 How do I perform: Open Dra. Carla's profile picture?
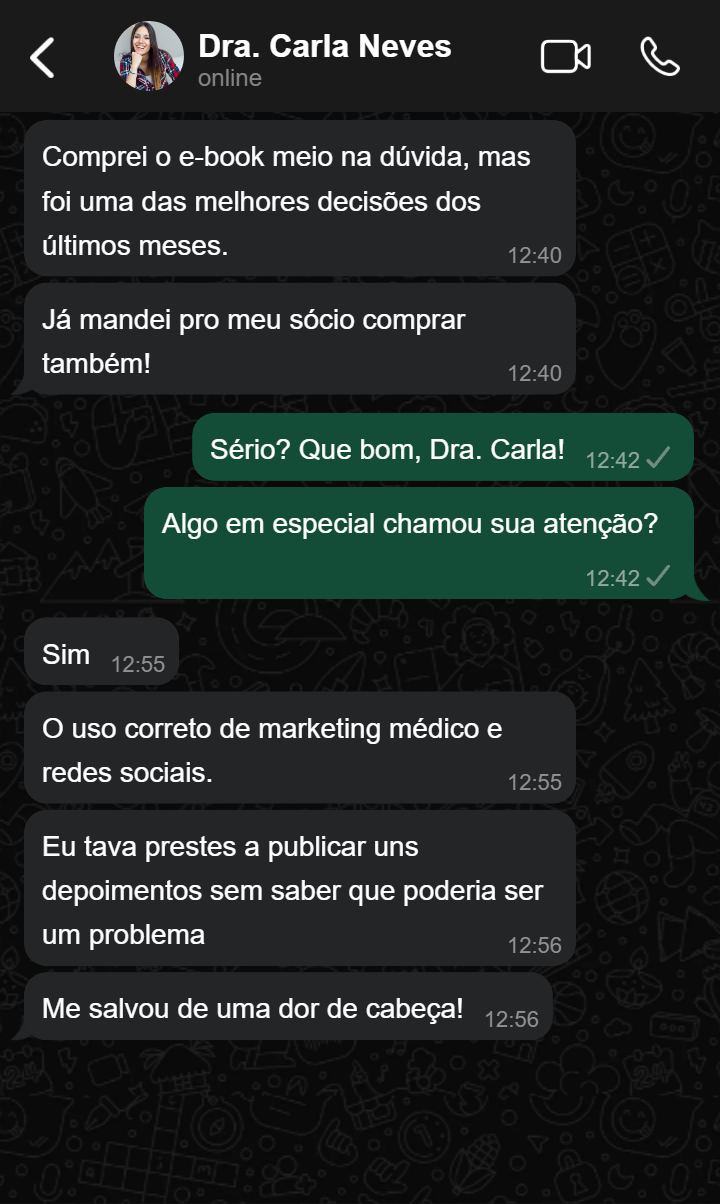point(148,57)
